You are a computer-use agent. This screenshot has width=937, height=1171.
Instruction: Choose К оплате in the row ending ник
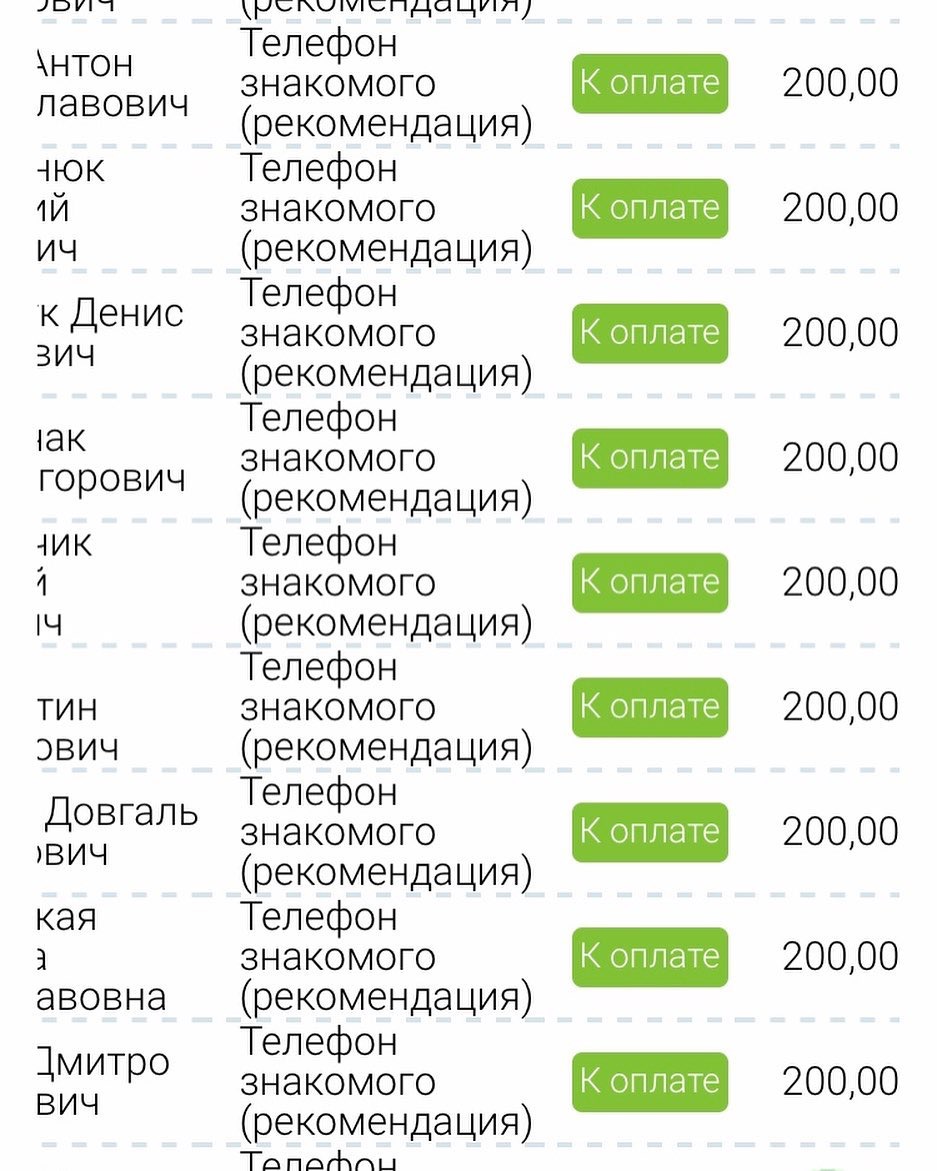(650, 582)
